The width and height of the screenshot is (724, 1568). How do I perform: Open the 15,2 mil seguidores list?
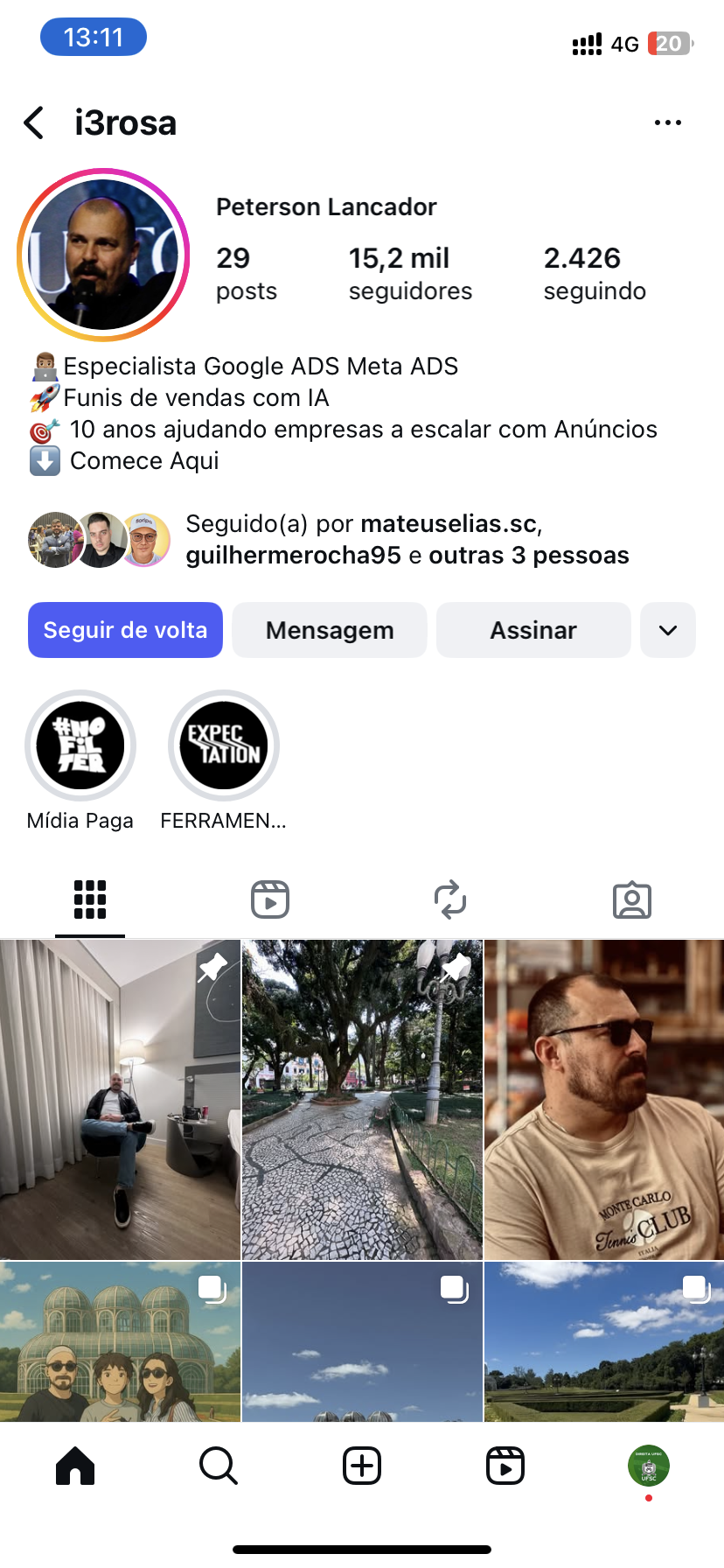pos(409,273)
